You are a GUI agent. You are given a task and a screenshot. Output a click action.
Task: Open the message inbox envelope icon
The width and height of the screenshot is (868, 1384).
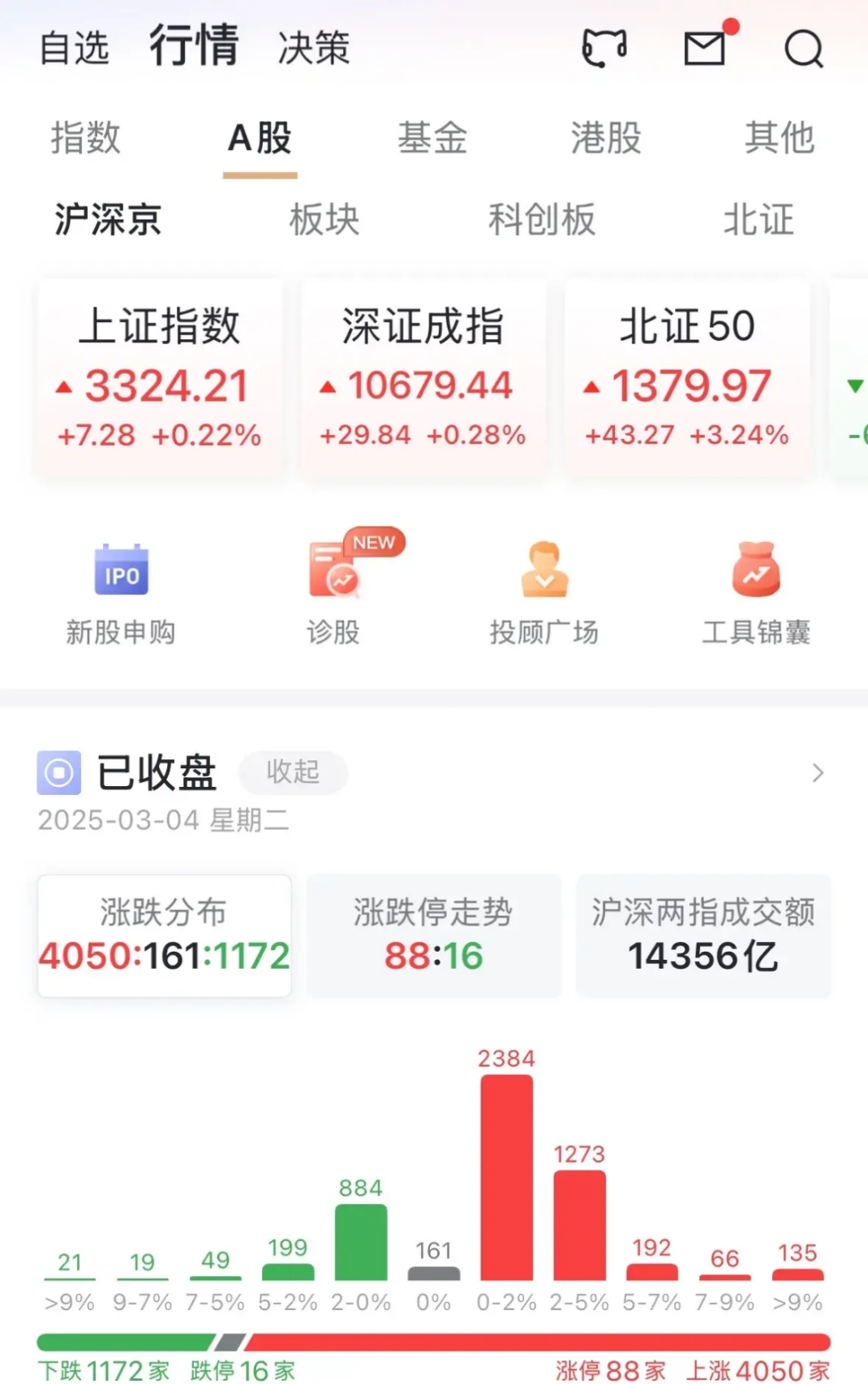click(705, 49)
